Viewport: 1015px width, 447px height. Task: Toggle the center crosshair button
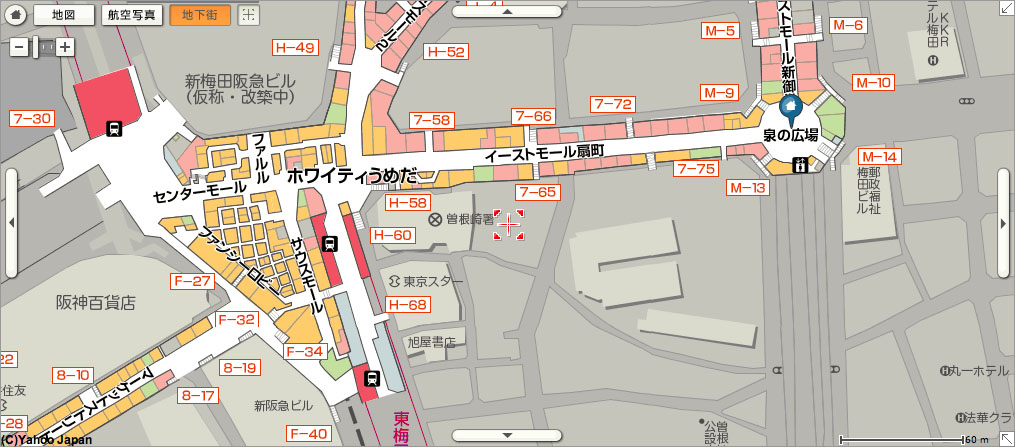(248, 15)
